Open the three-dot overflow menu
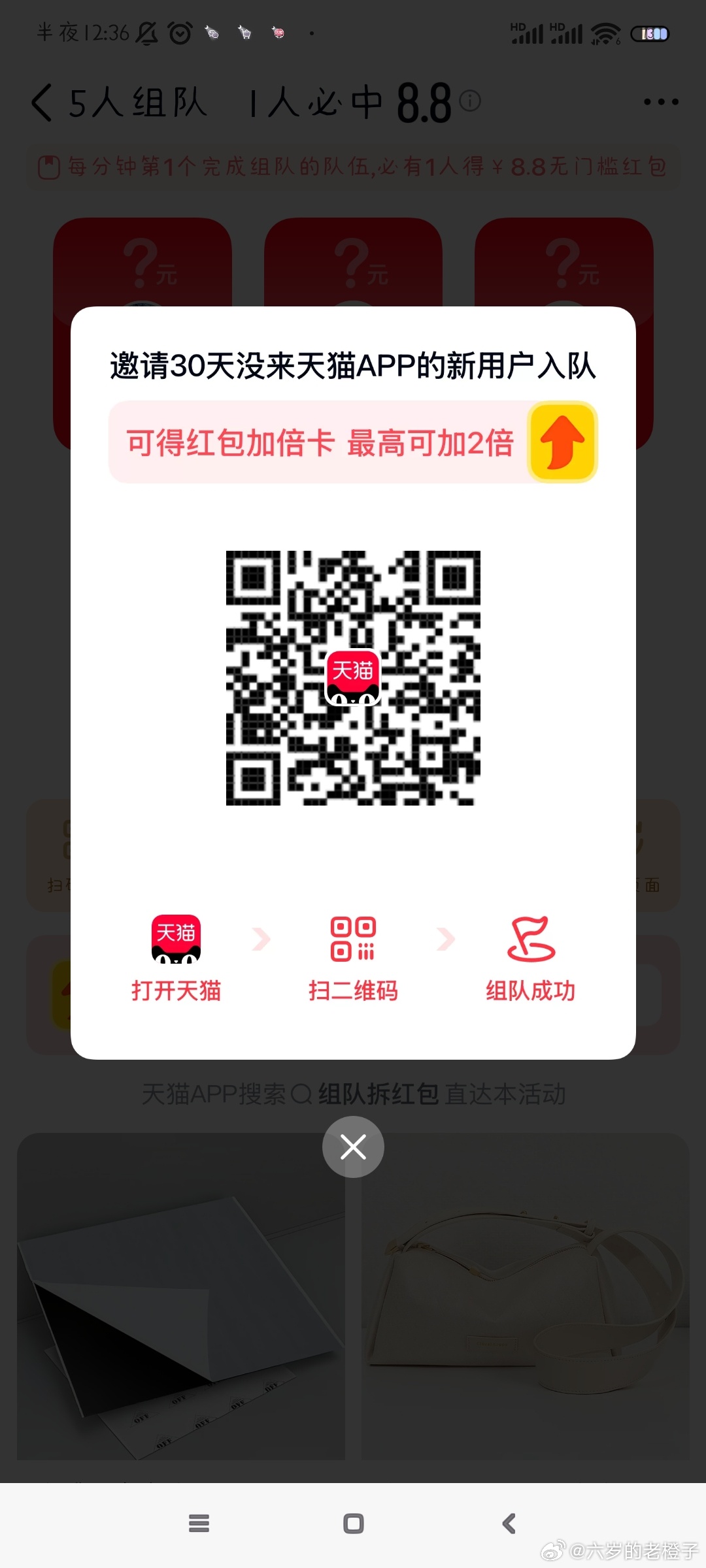 (661, 102)
